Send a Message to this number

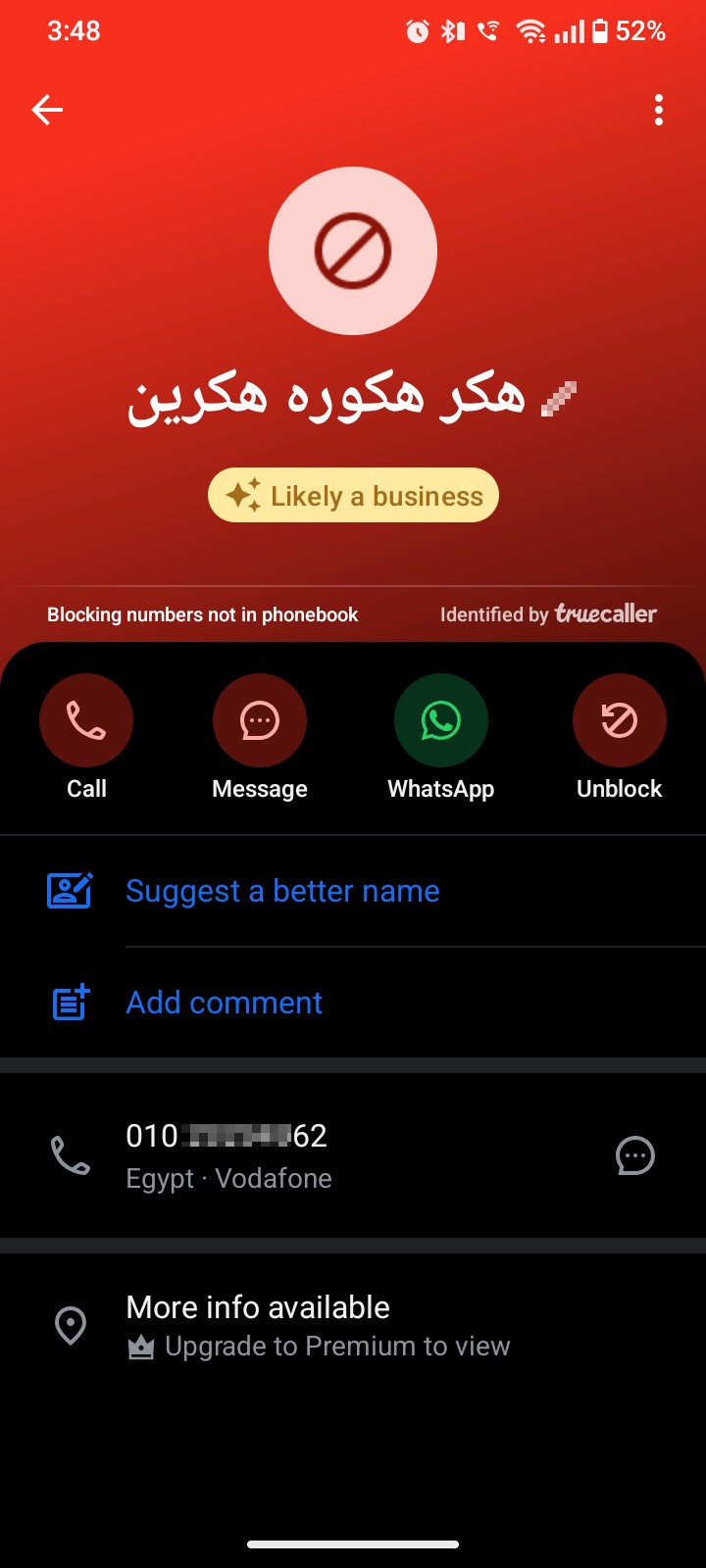pyautogui.click(x=260, y=737)
